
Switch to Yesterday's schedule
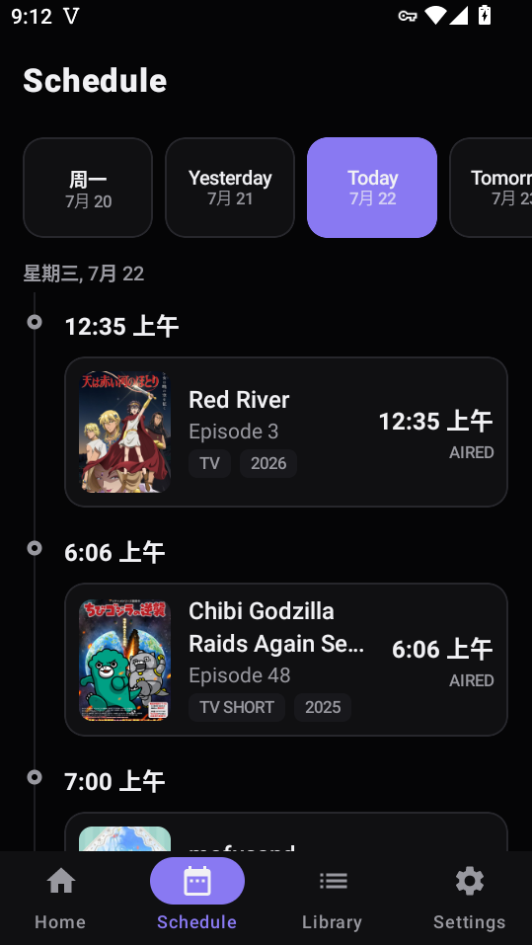230,187
